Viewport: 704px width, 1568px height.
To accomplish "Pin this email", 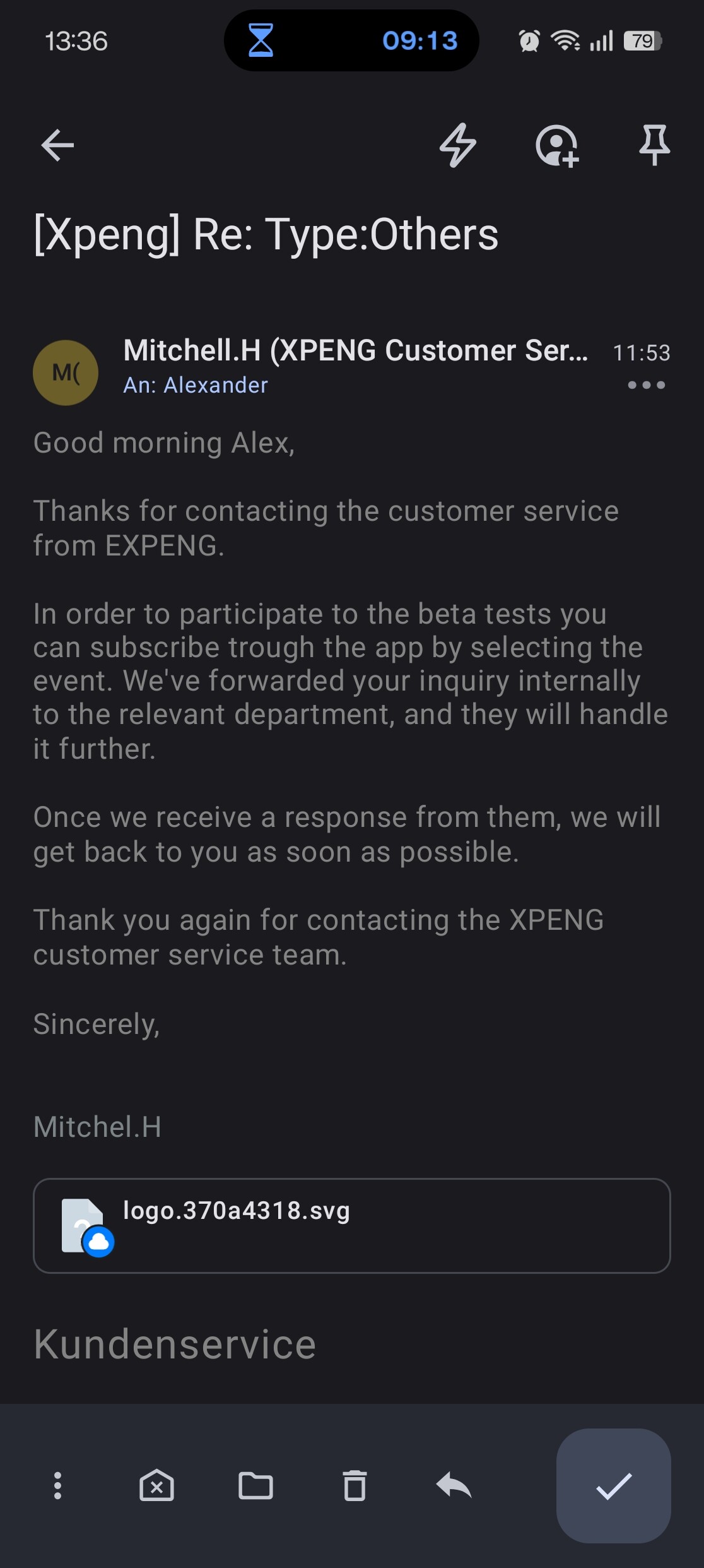I will point(654,145).
